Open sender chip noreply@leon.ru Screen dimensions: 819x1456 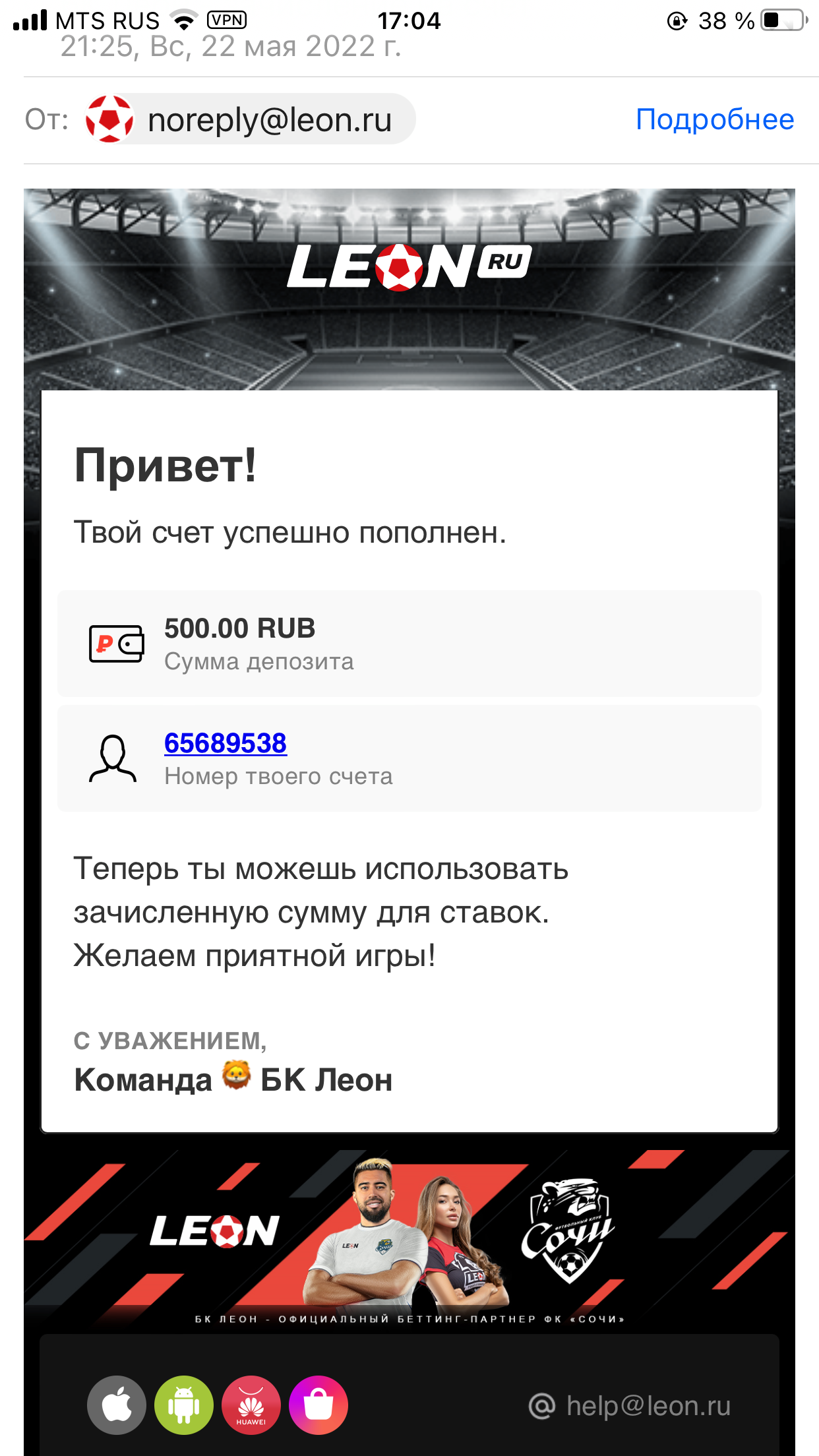(249, 119)
